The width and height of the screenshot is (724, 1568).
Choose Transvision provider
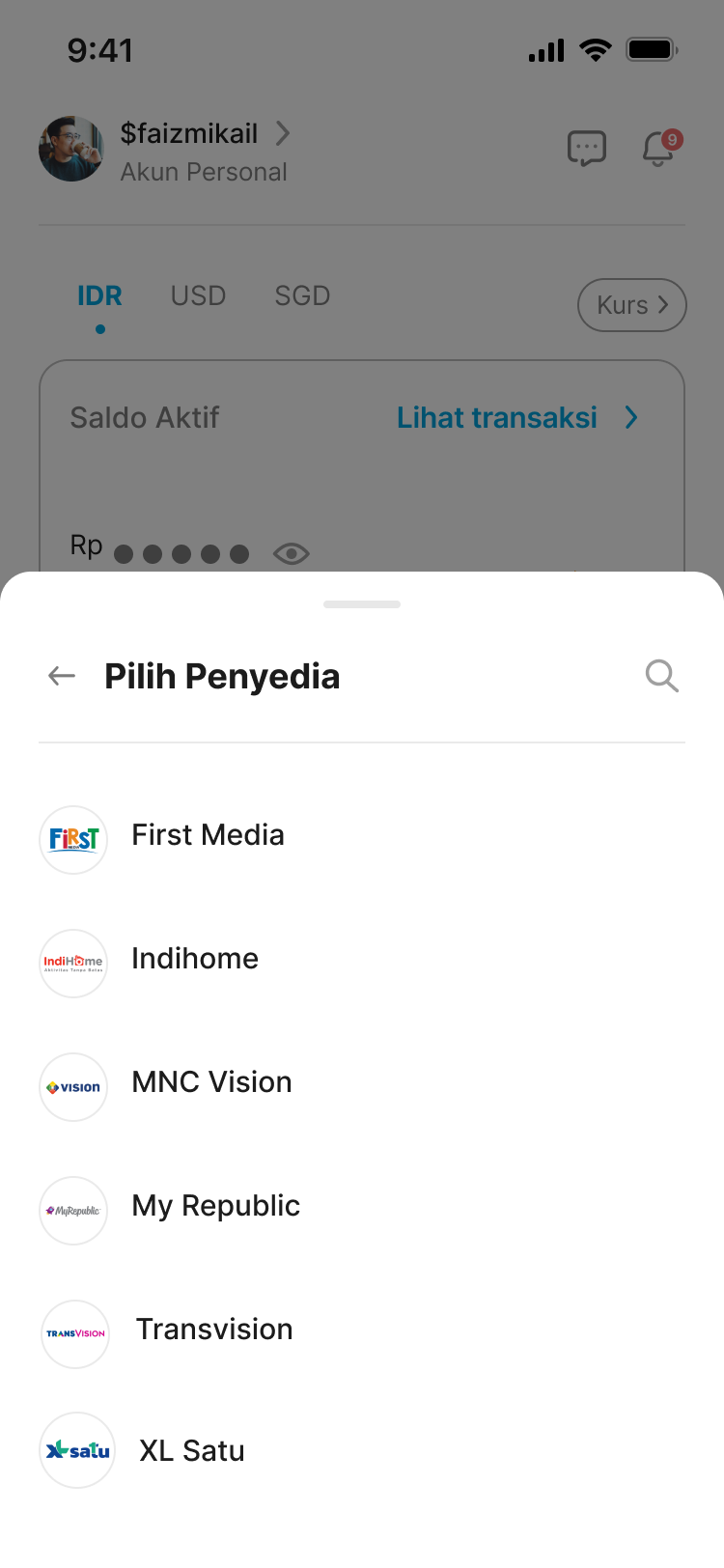tap(213, 1330)
